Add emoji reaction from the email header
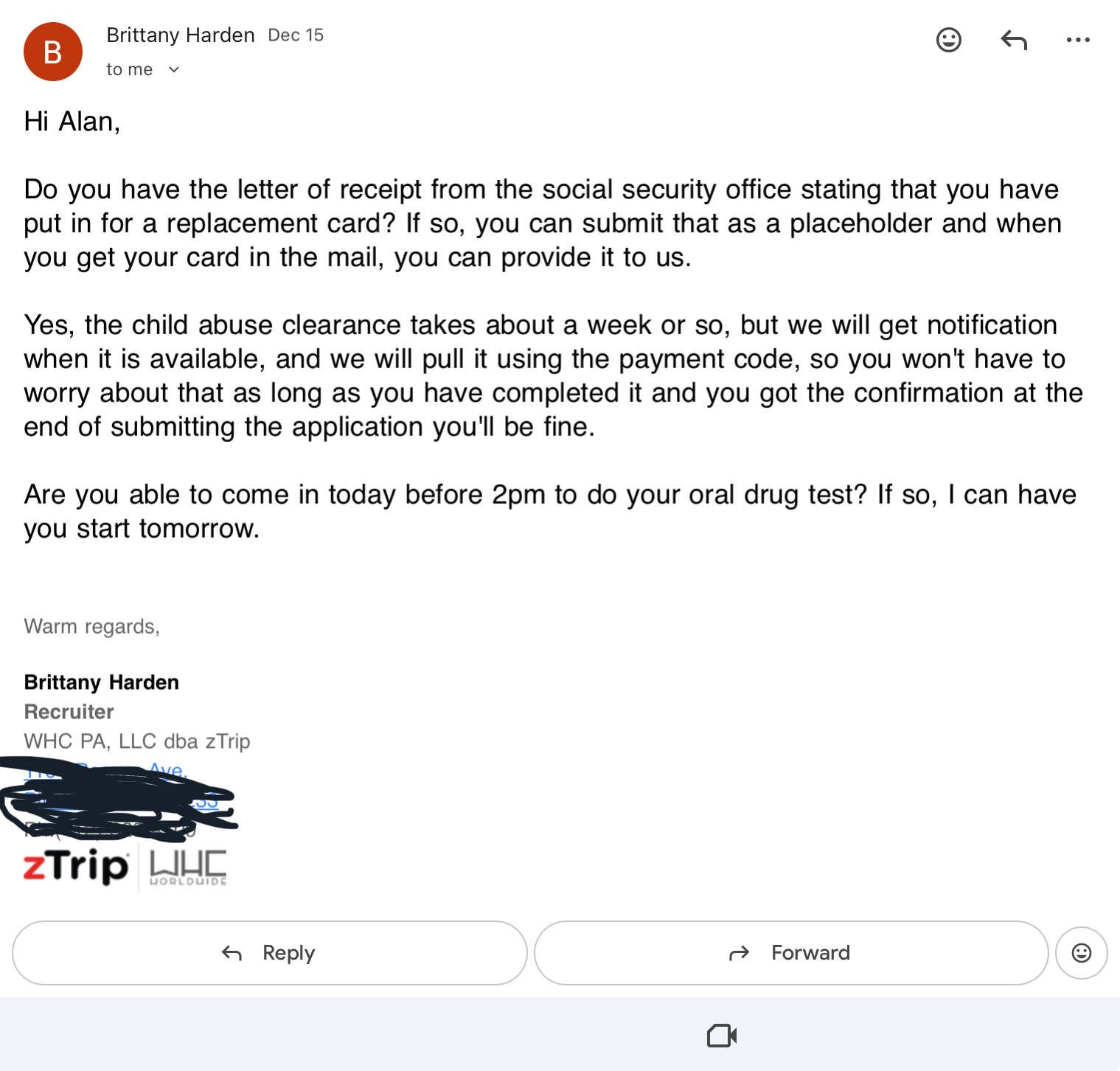Viewport: 1120px width, 1071px height. click(x=948, y=40)
